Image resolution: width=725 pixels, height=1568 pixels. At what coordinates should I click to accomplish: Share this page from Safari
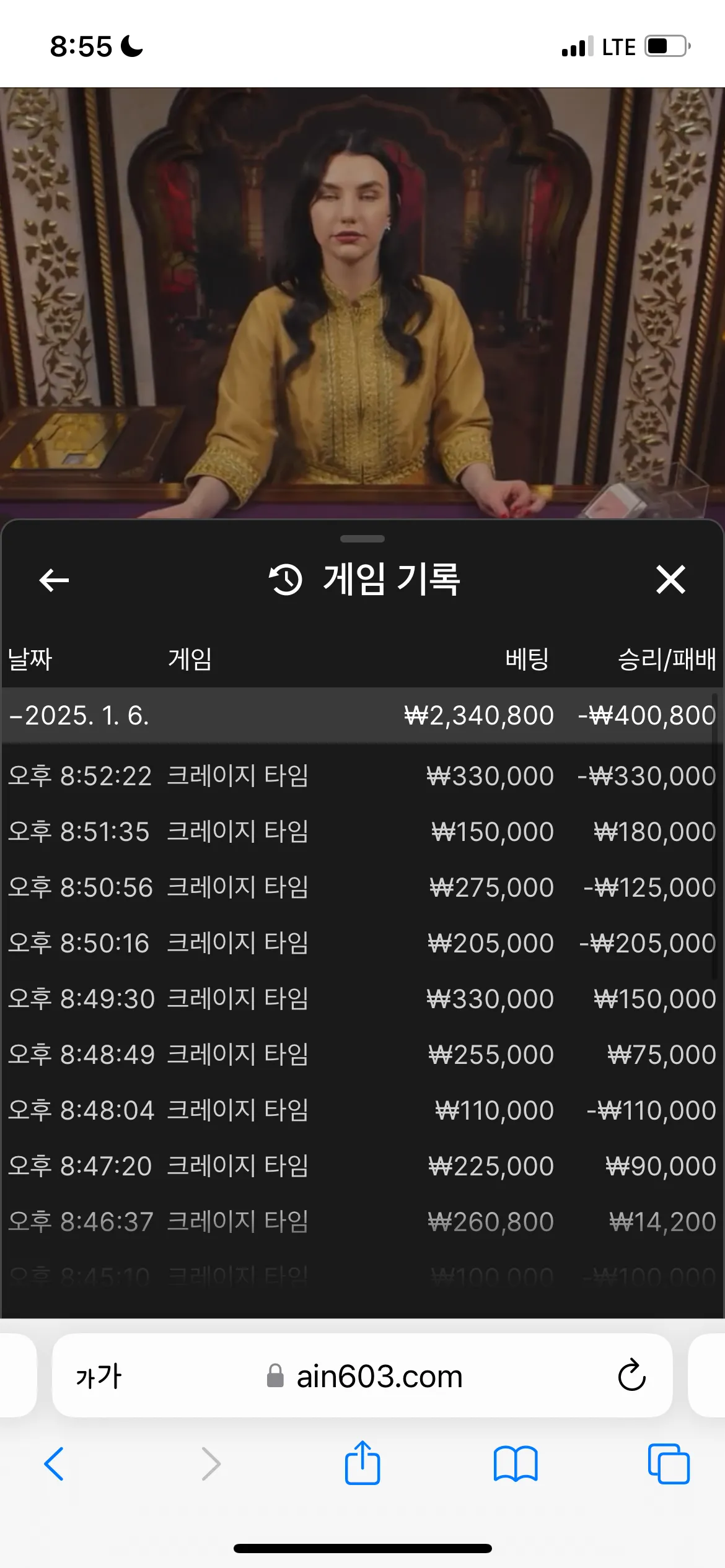coord(362,1463)
